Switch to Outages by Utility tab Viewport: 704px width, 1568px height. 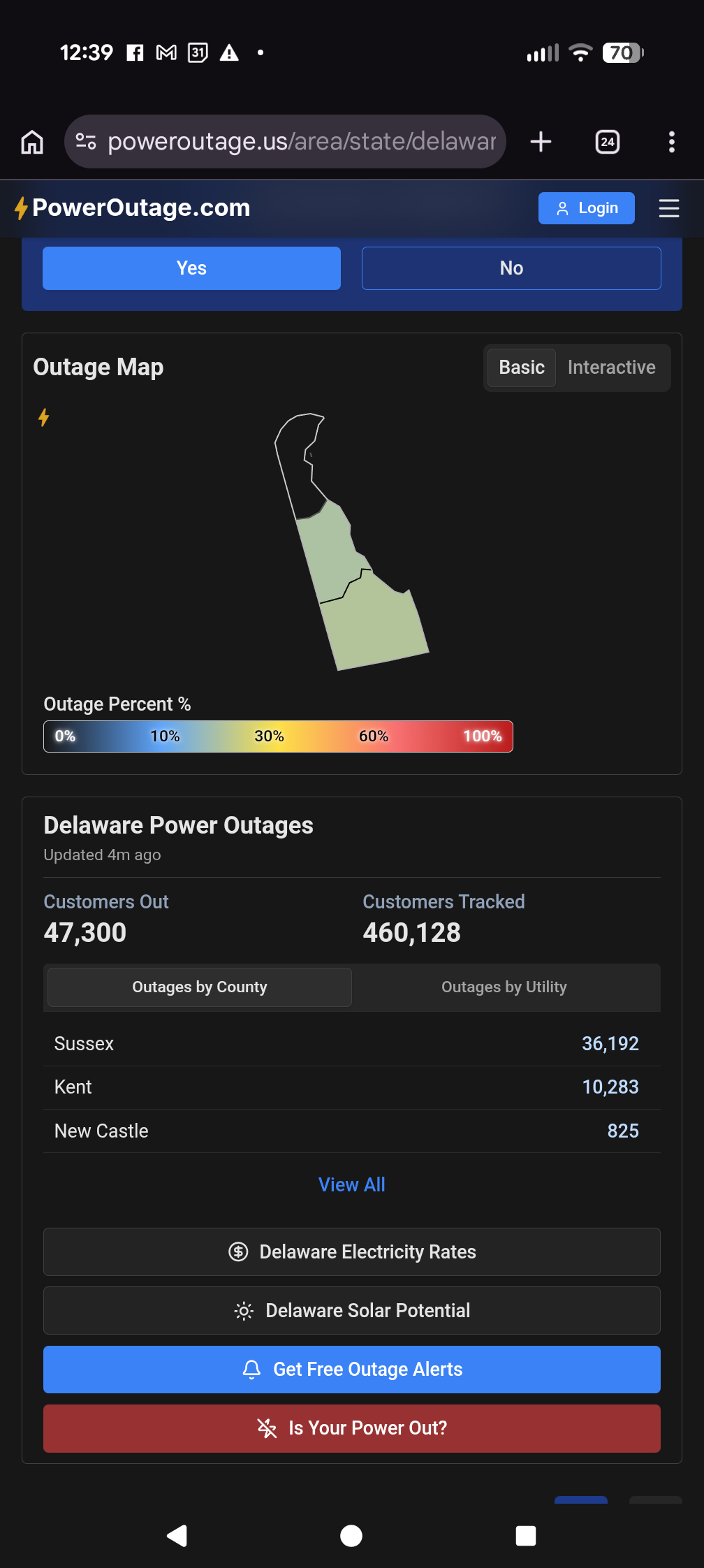(x=504, y=987)
